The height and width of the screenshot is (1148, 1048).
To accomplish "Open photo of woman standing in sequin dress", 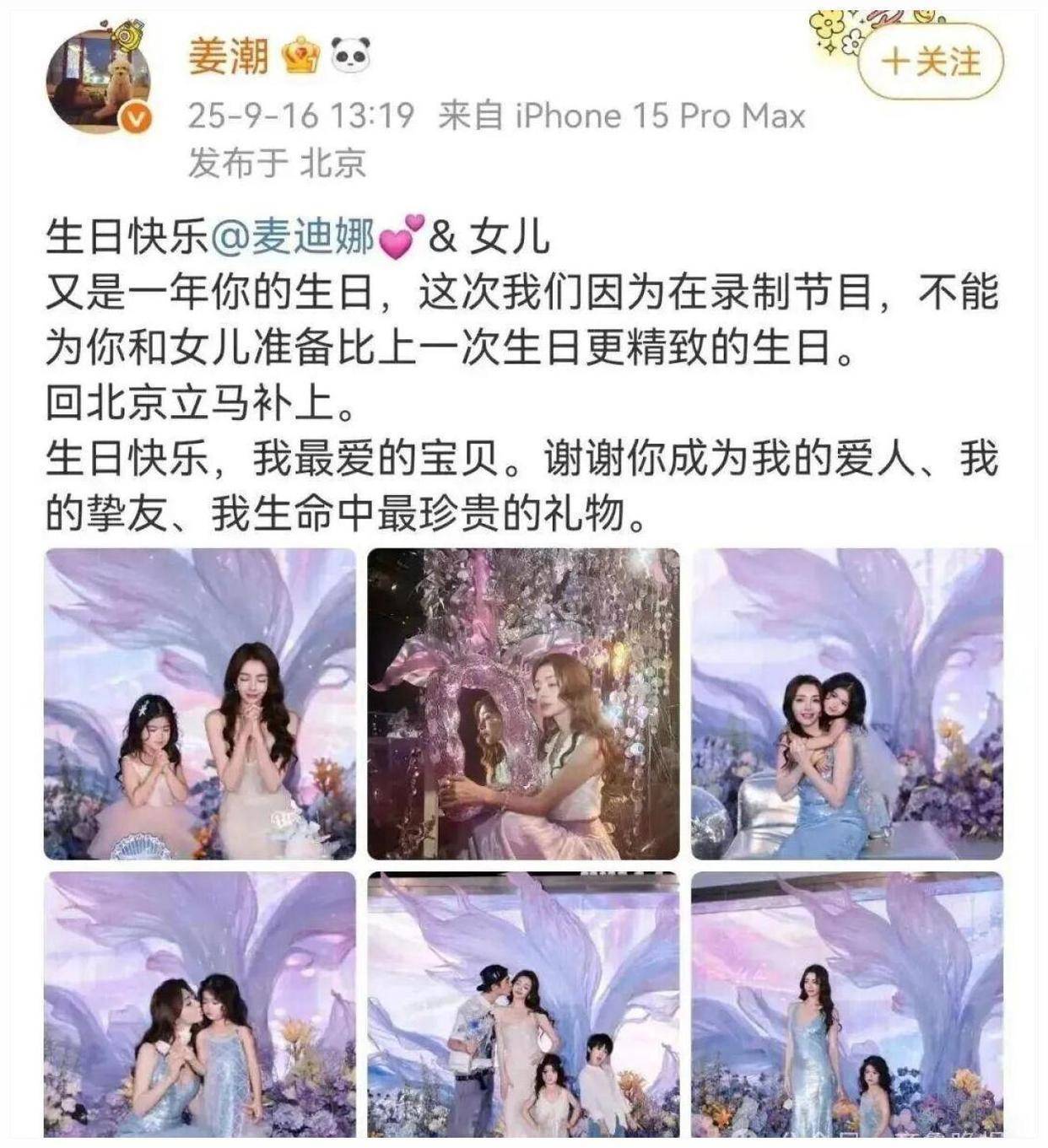I will coord(847,1004).
